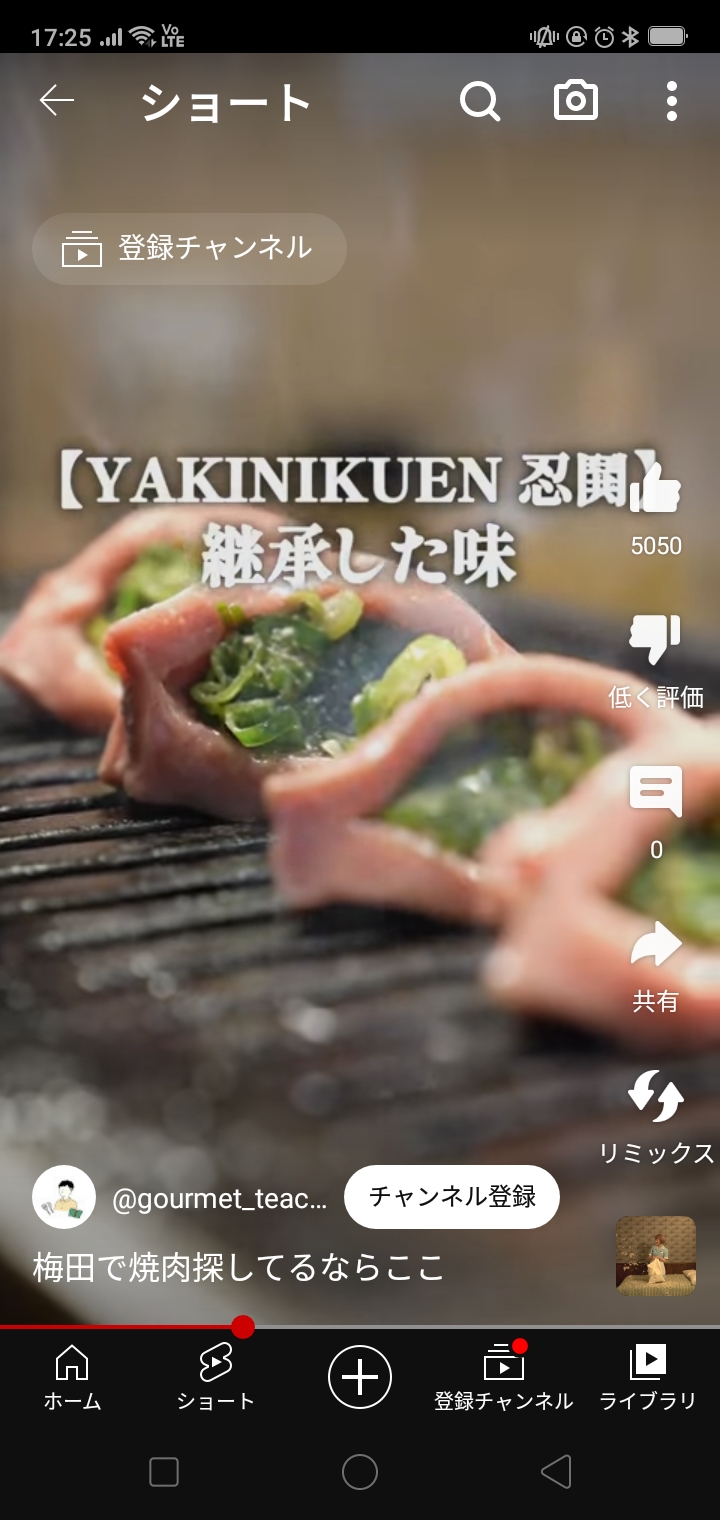Share this Short via 共有

click(x=656, y=945)
